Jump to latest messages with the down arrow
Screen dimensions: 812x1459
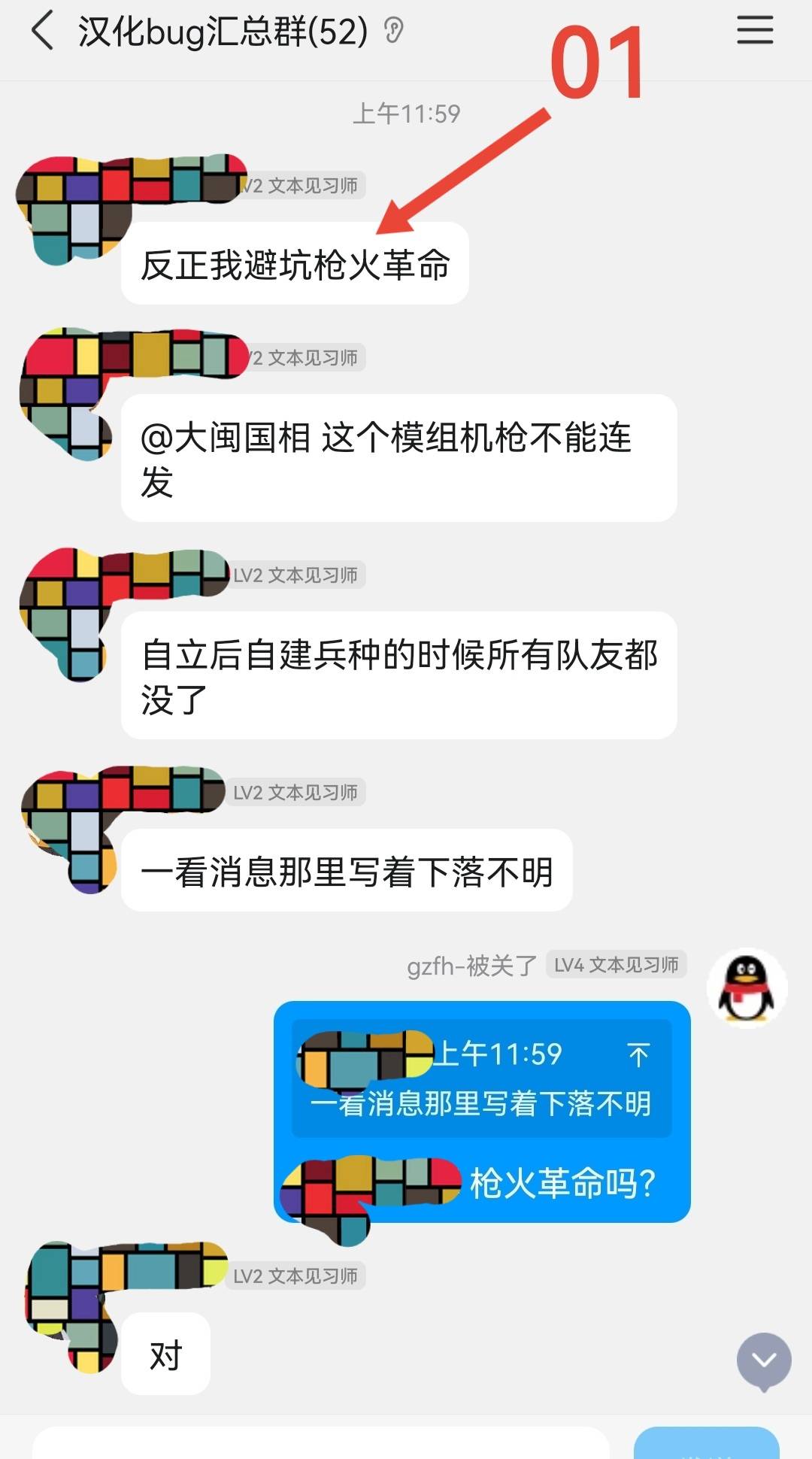click(764, 1360)
